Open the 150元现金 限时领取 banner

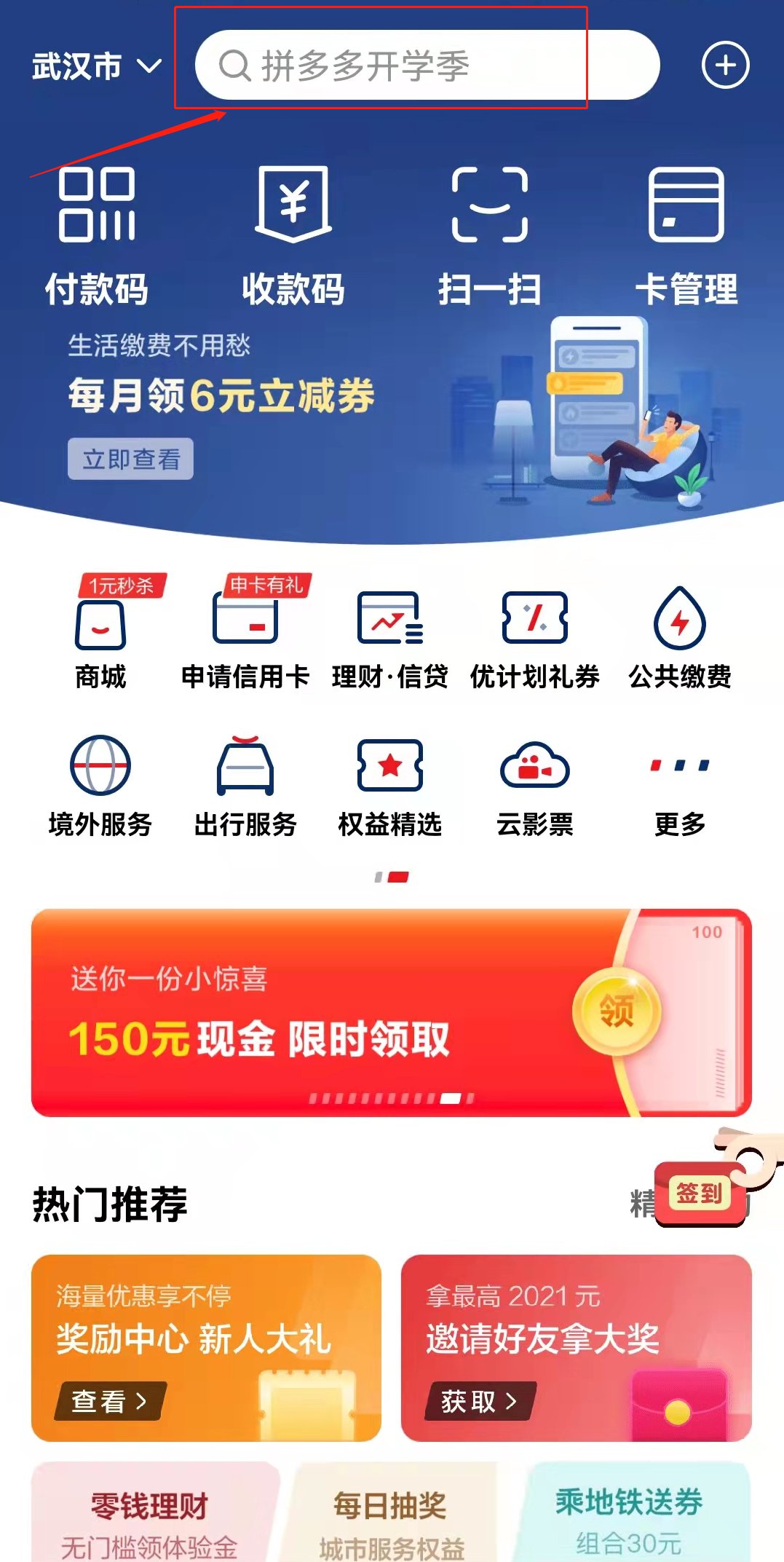coord(391,1012)
